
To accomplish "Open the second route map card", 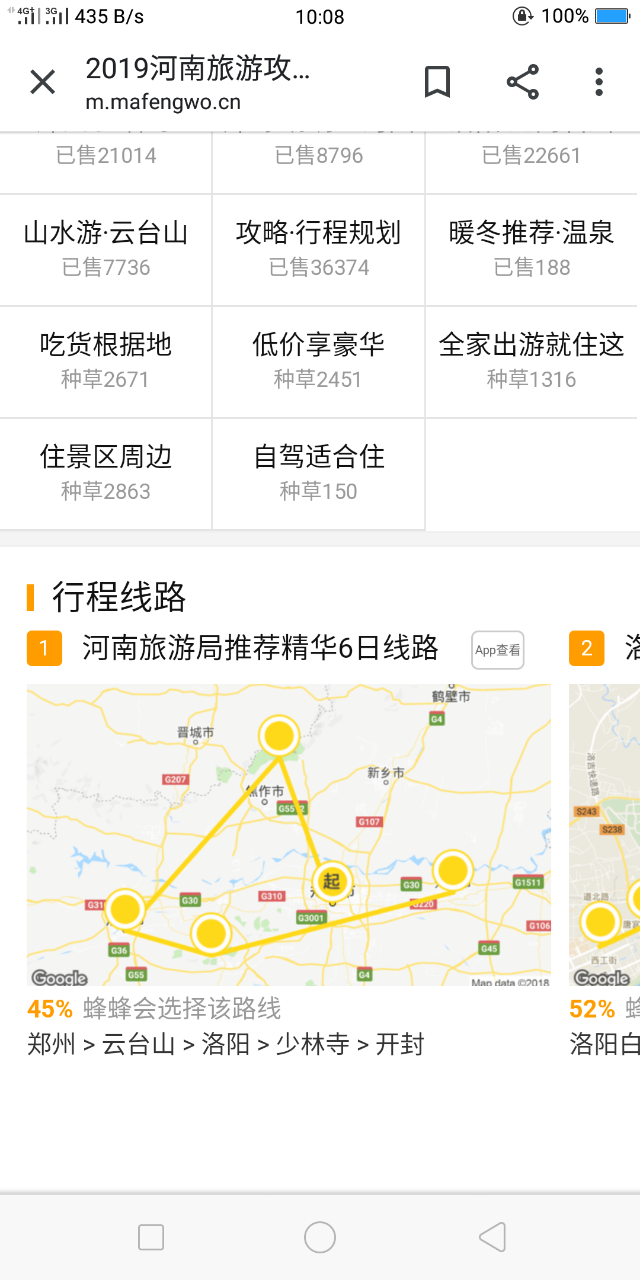I will point(606,835).
